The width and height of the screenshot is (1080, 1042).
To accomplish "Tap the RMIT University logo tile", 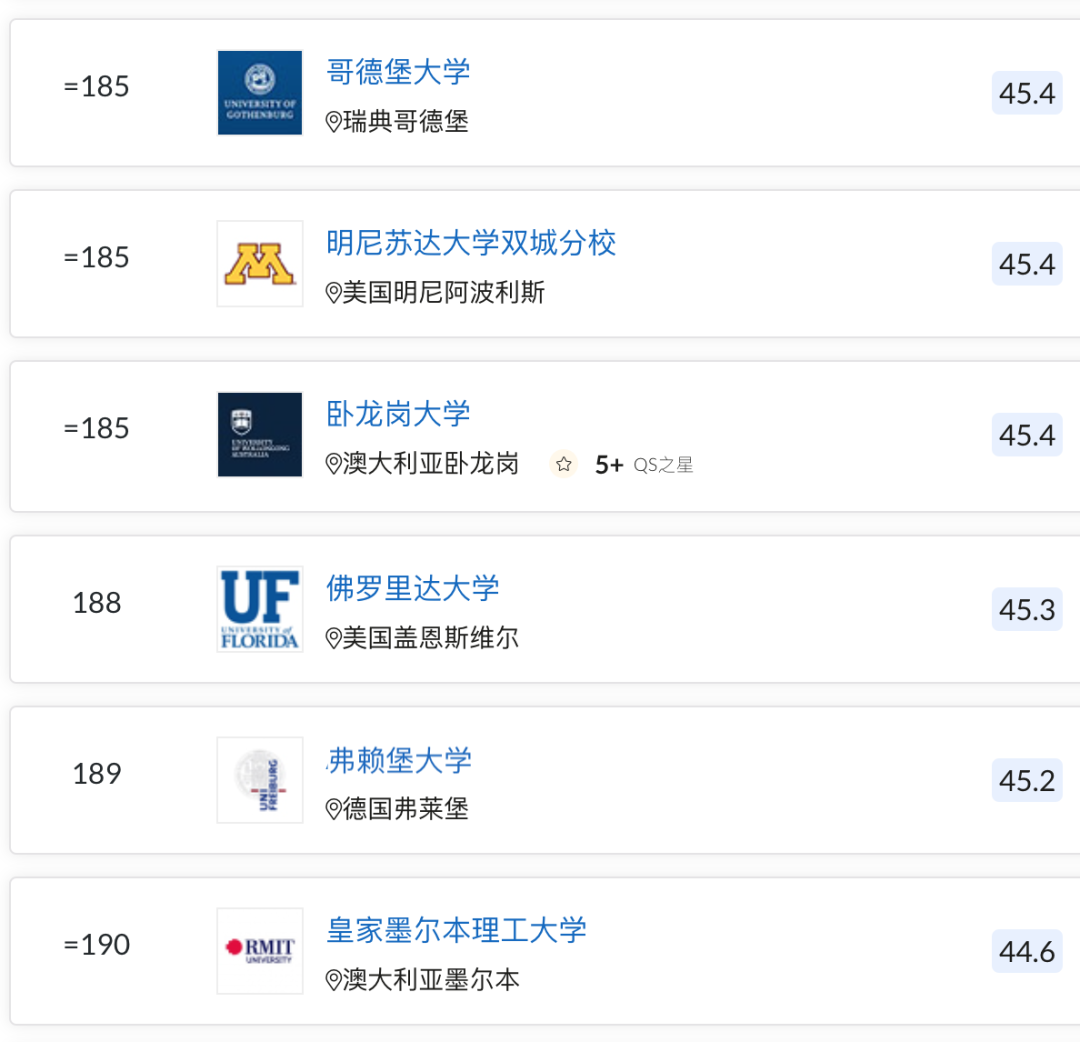I will click(x=260, y=950).
